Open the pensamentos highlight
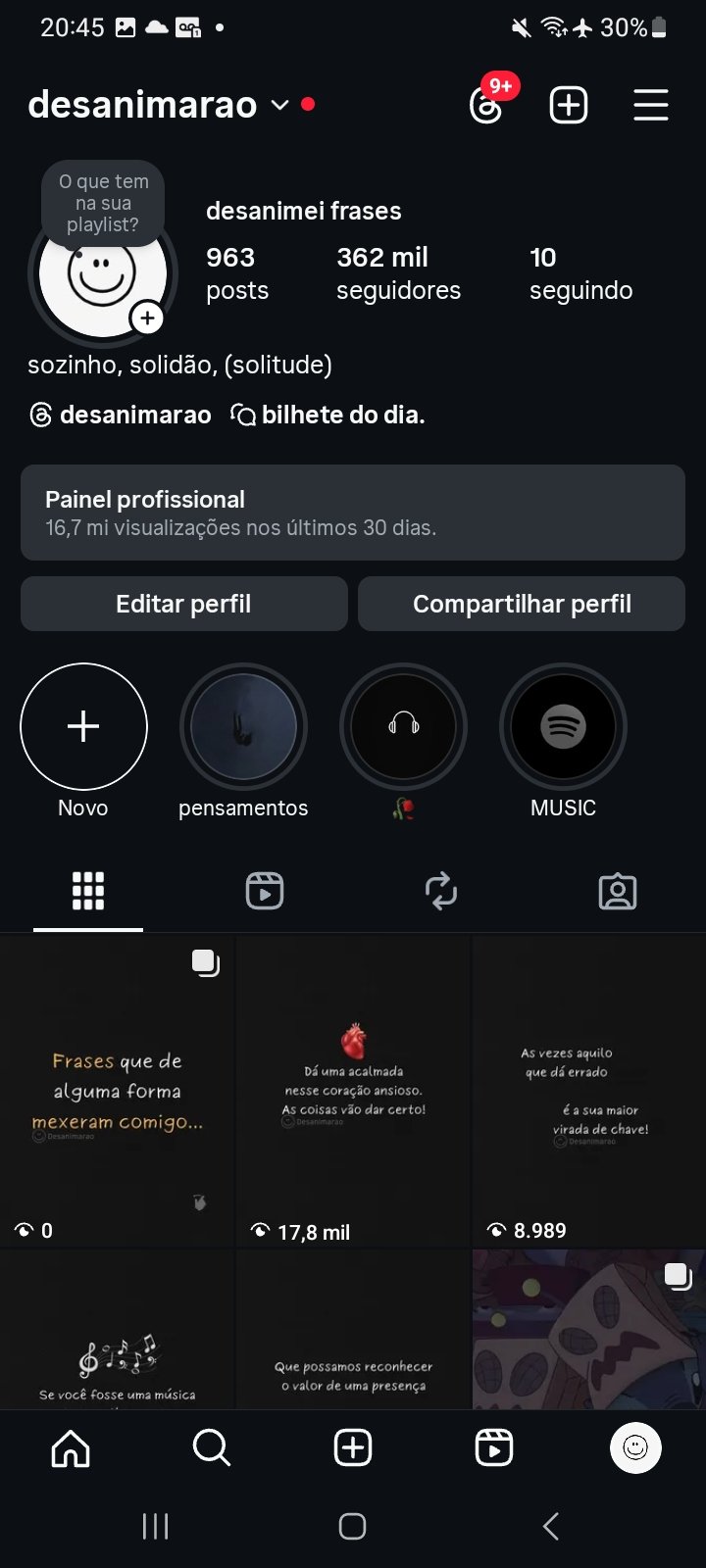The height and width of the screenshot is (1568, 706). coord(243,727)
